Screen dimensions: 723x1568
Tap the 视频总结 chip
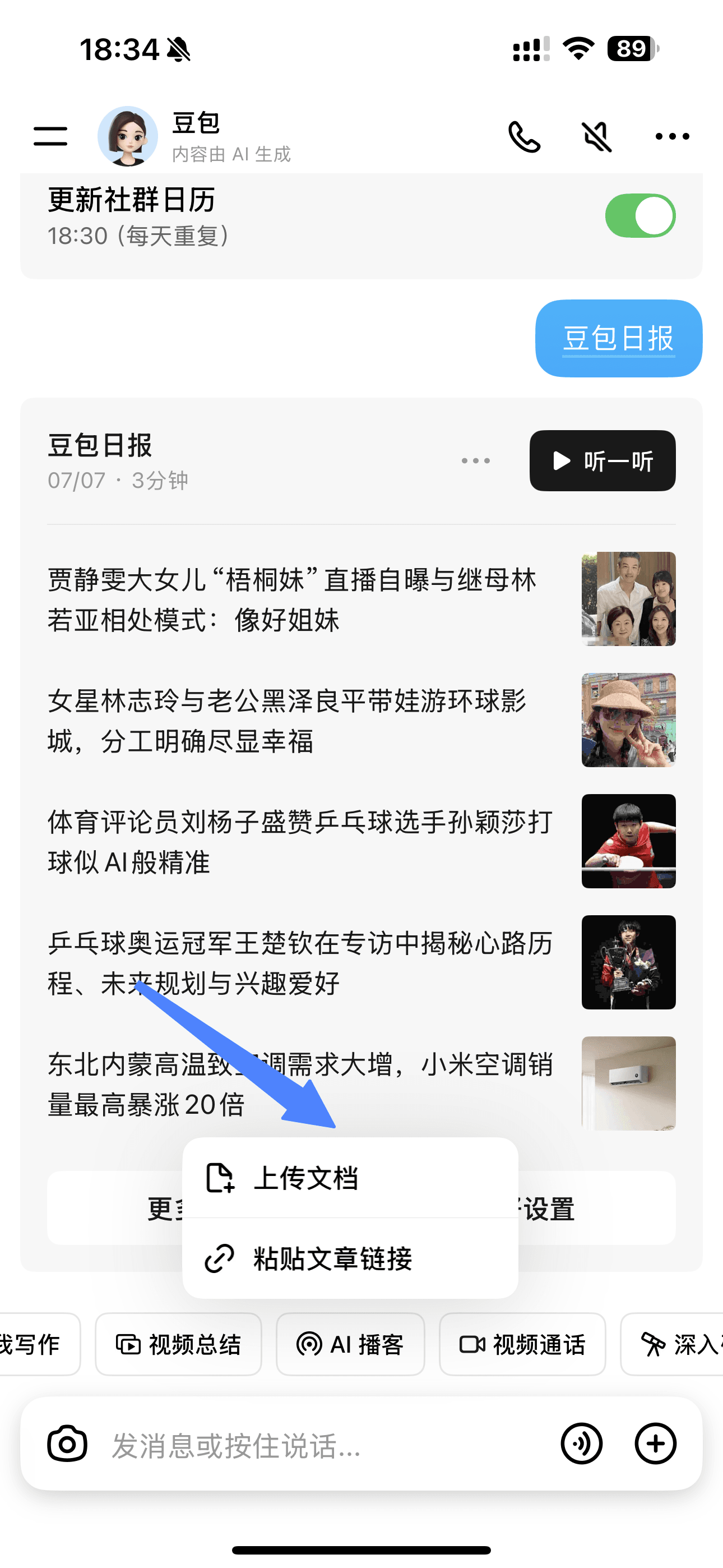point(178,1345)
